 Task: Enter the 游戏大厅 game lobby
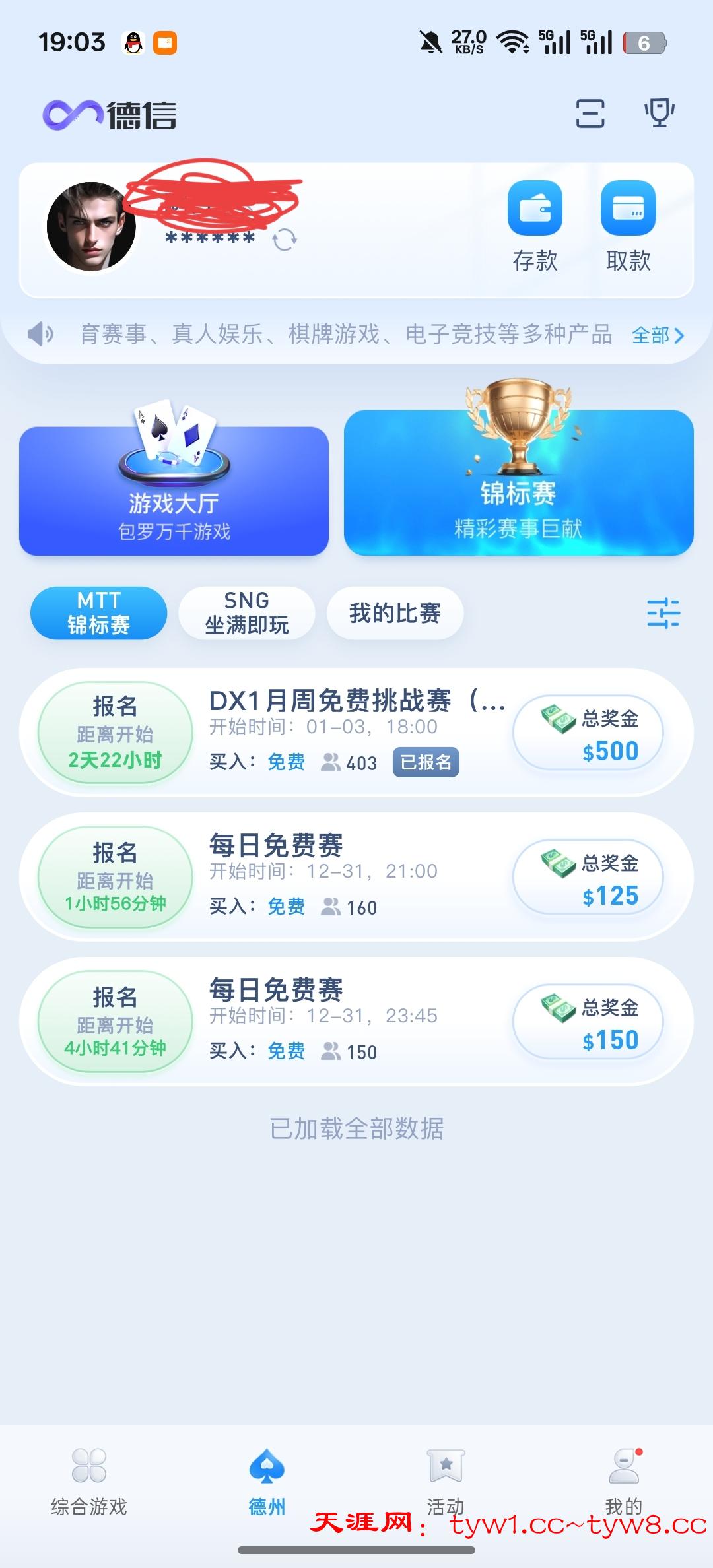tap(174, 490)
